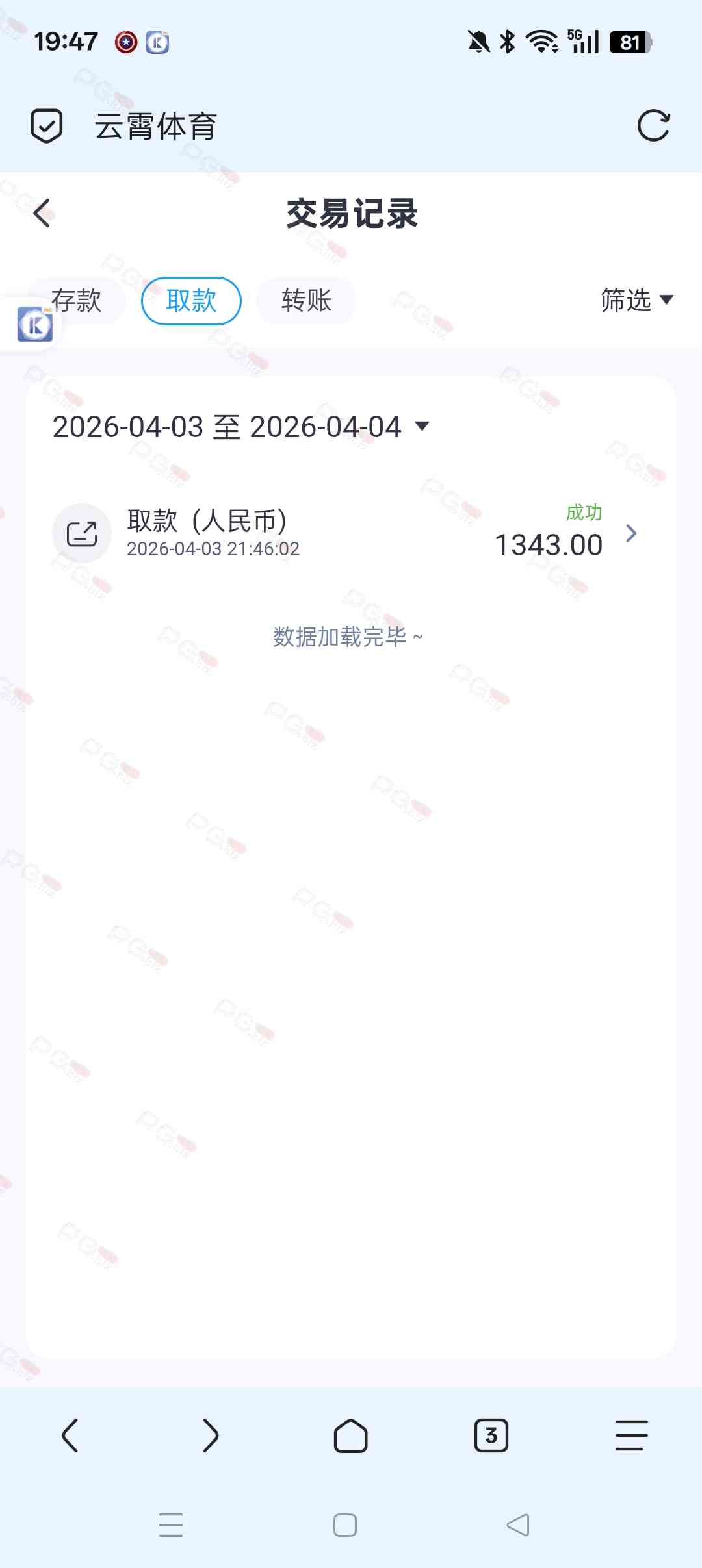Screen dimensions: 702x1568
Task: Open the browser home page
Action: pyautogui.click(x=351, y=1435)
